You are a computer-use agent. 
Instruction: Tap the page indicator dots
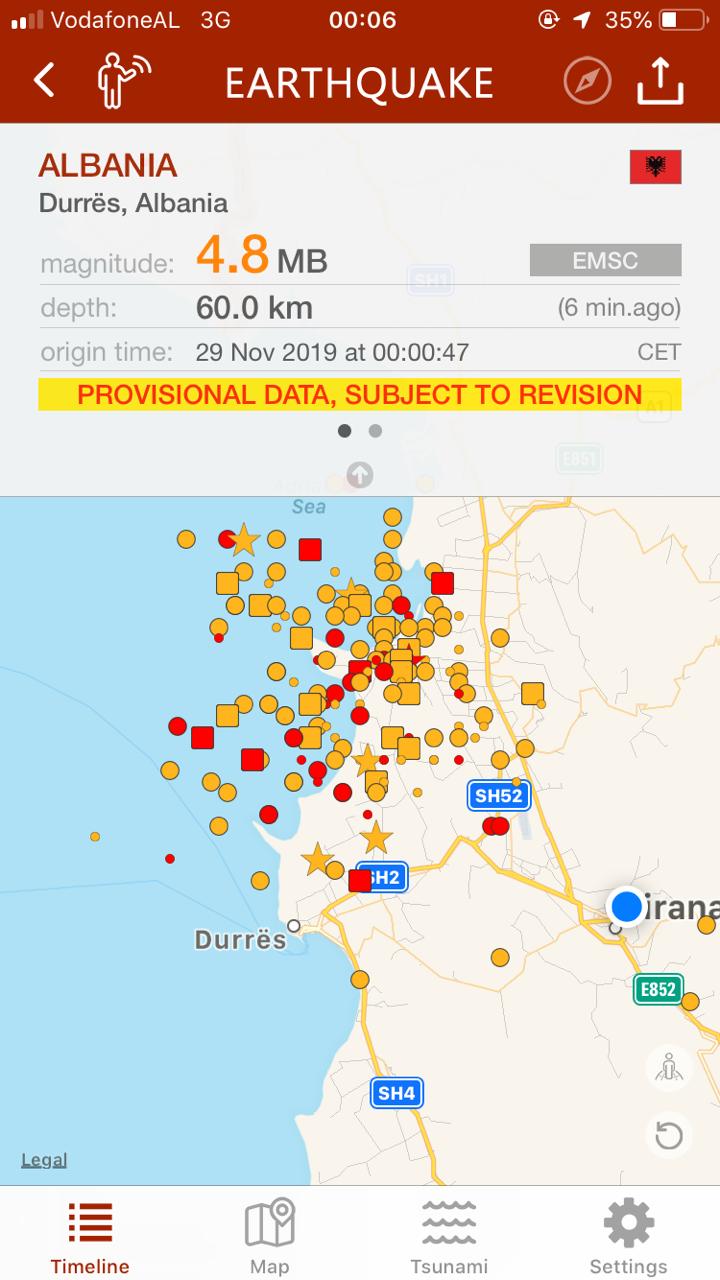pyautogui.click(x=360, y=431)
